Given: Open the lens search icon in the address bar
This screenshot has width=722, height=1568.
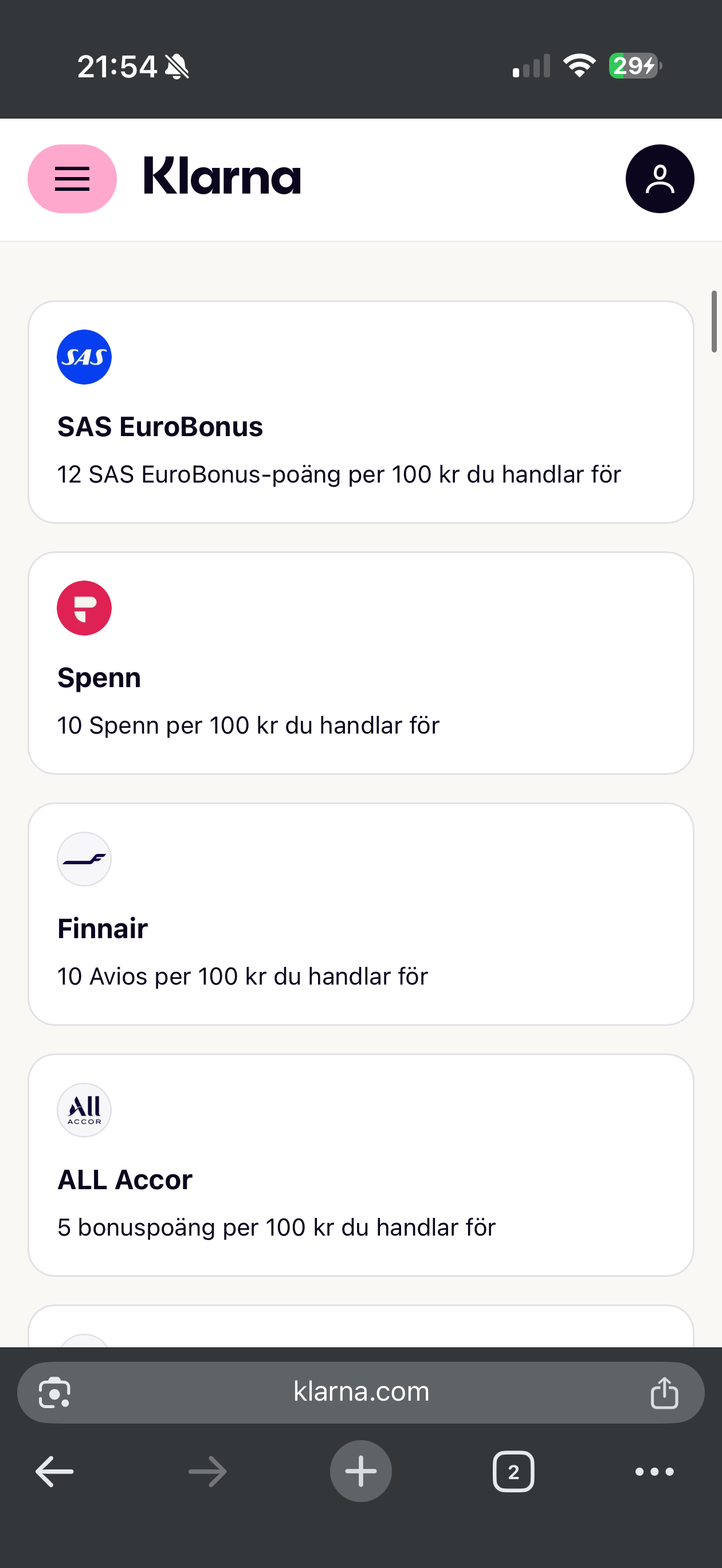Looking at the screenshot, I should pyautogui.click(x=55, y=1393).
